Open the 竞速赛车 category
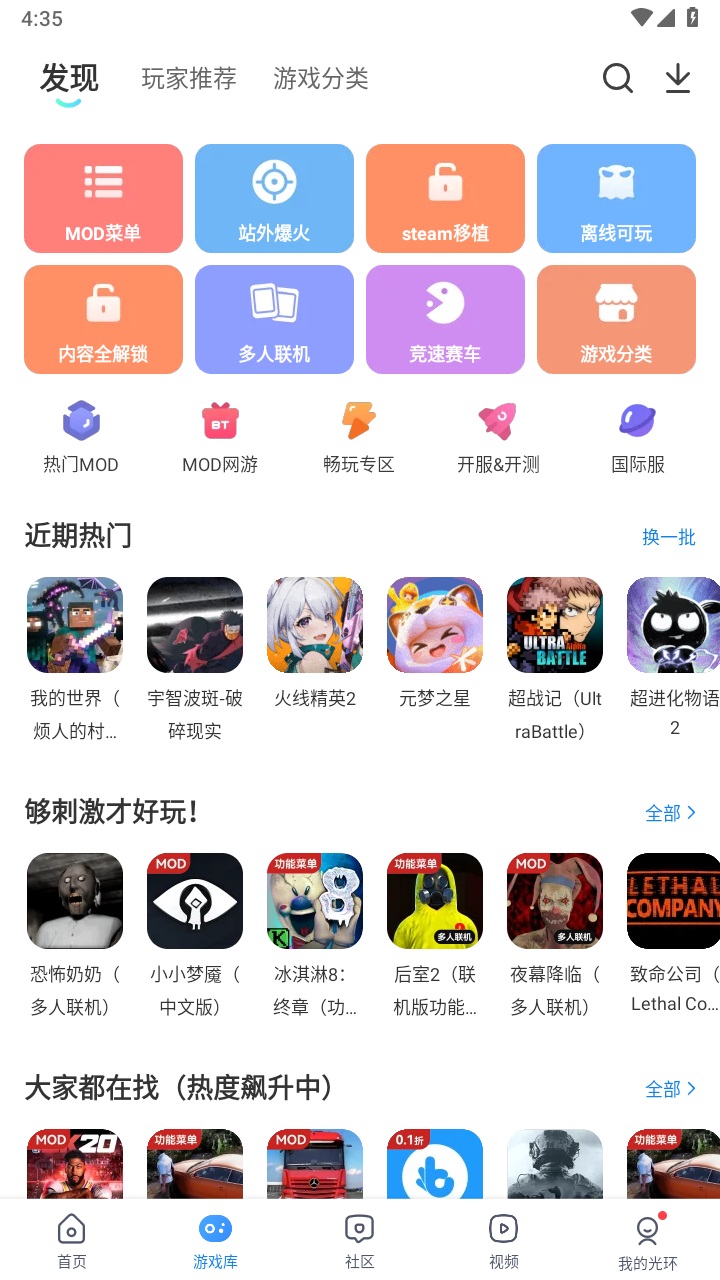The width and height of the screenshot is (720, 1280). tap(445, 319)
